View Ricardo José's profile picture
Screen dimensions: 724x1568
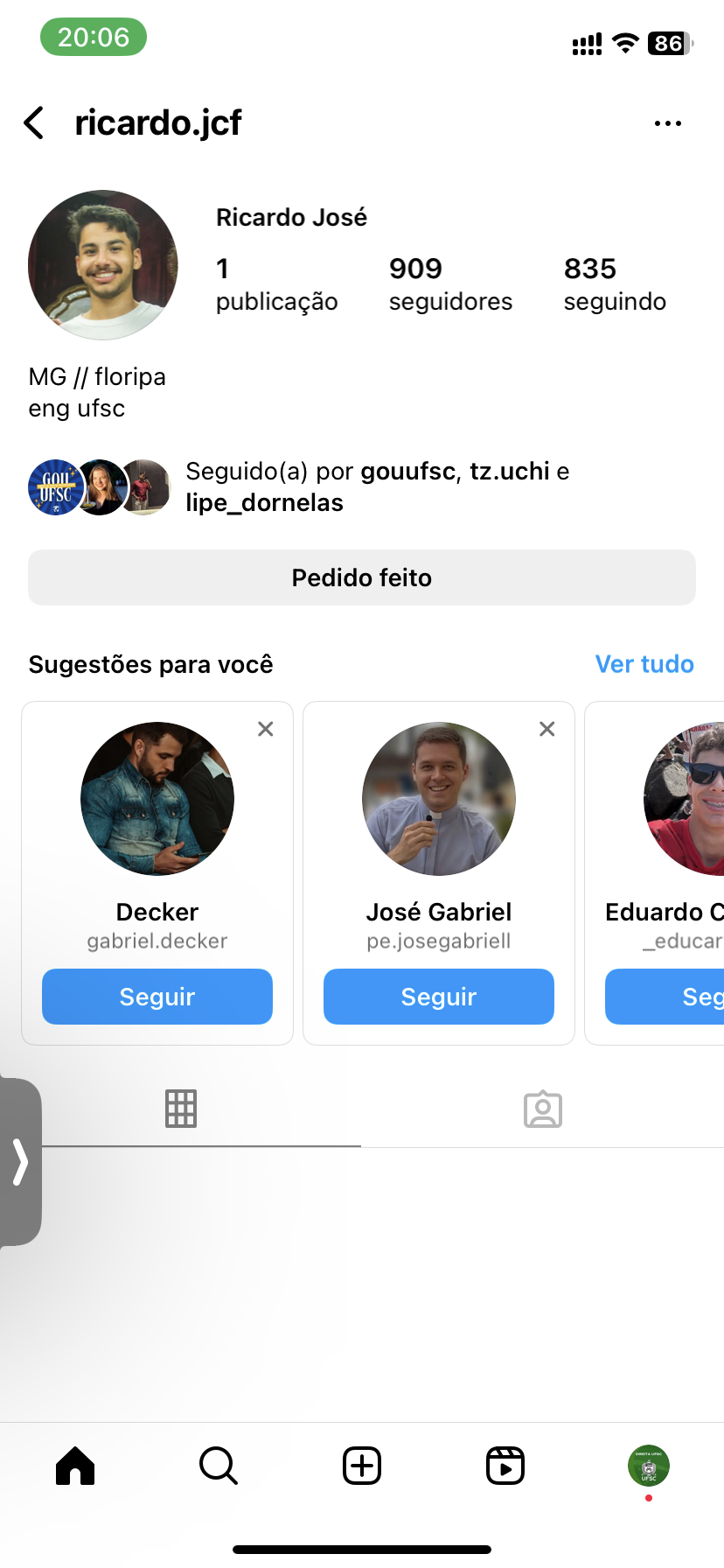[103, 265]
